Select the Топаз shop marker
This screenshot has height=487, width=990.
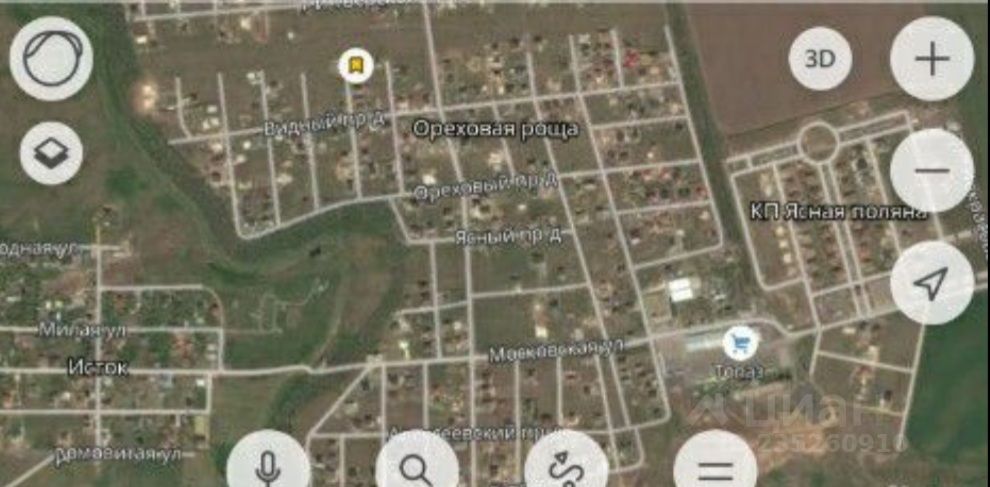point(740,345)
